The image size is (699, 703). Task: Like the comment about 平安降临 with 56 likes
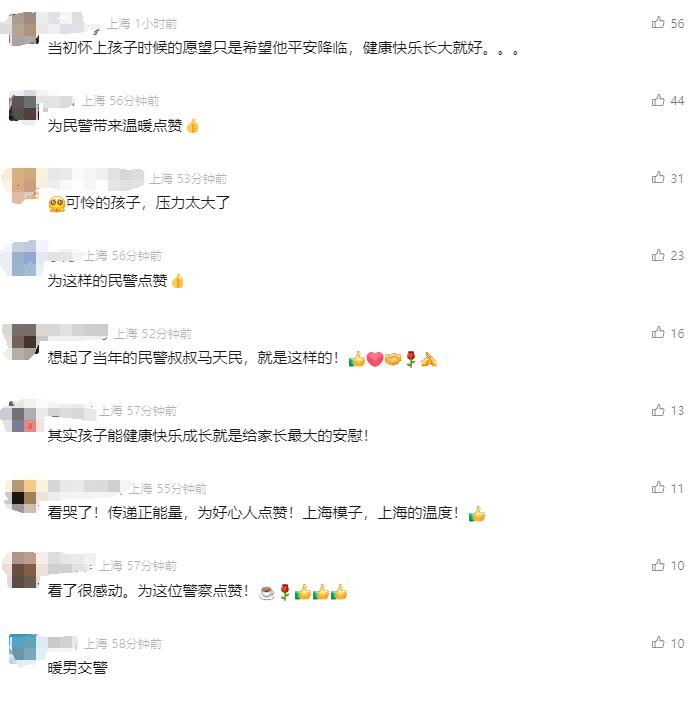658,23
